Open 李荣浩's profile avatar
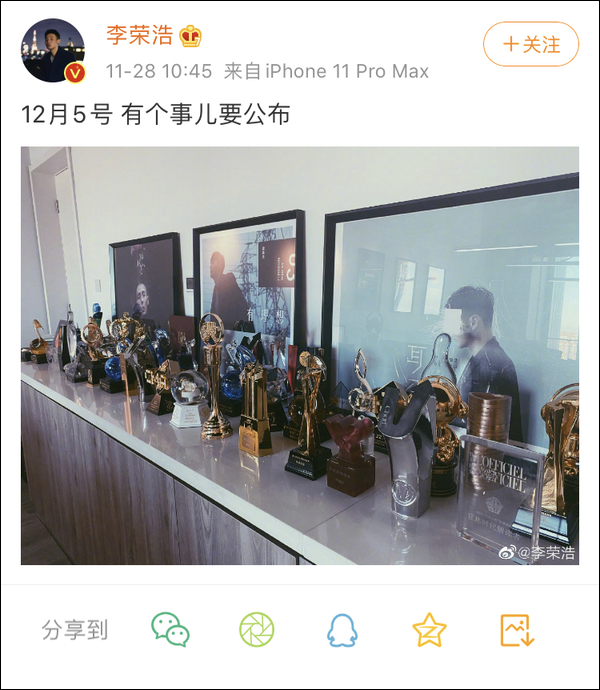 click(54, 50)
